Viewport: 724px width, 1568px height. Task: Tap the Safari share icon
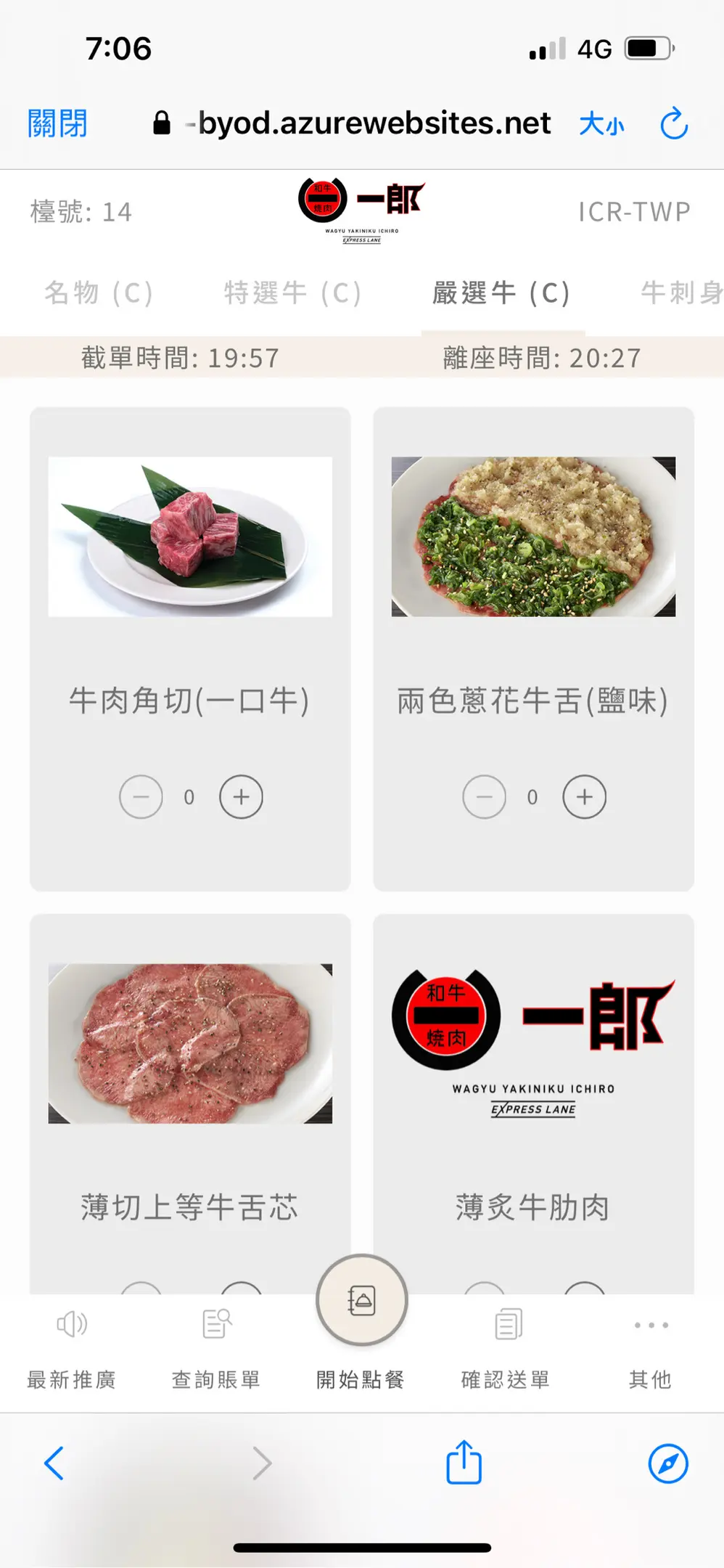(x=463, y=1463)
